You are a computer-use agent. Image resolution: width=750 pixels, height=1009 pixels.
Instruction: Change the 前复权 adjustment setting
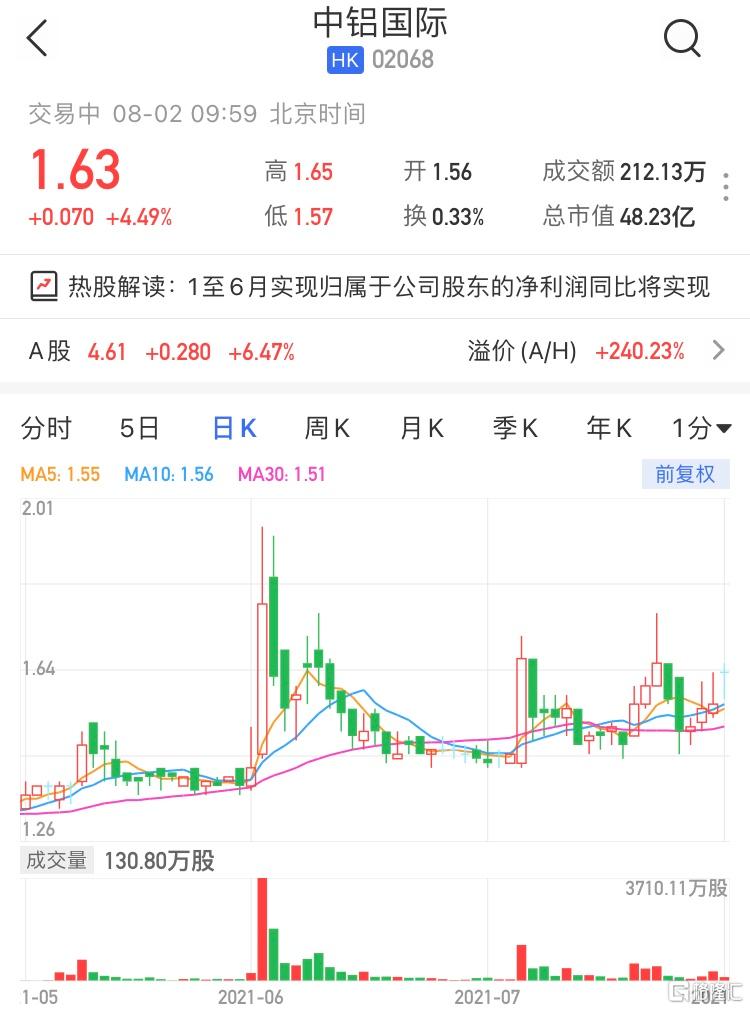point(685,474)
